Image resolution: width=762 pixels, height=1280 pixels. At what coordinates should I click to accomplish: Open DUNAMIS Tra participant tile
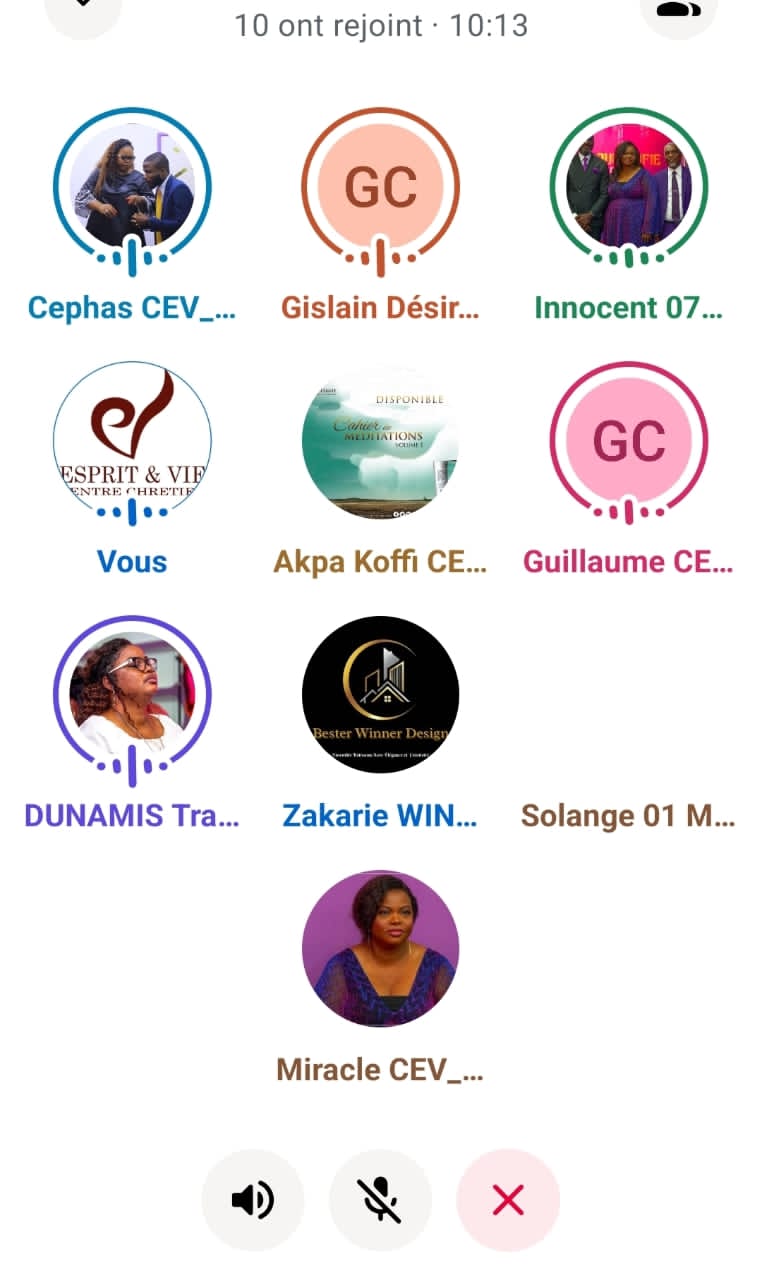(x=132, y=695)
